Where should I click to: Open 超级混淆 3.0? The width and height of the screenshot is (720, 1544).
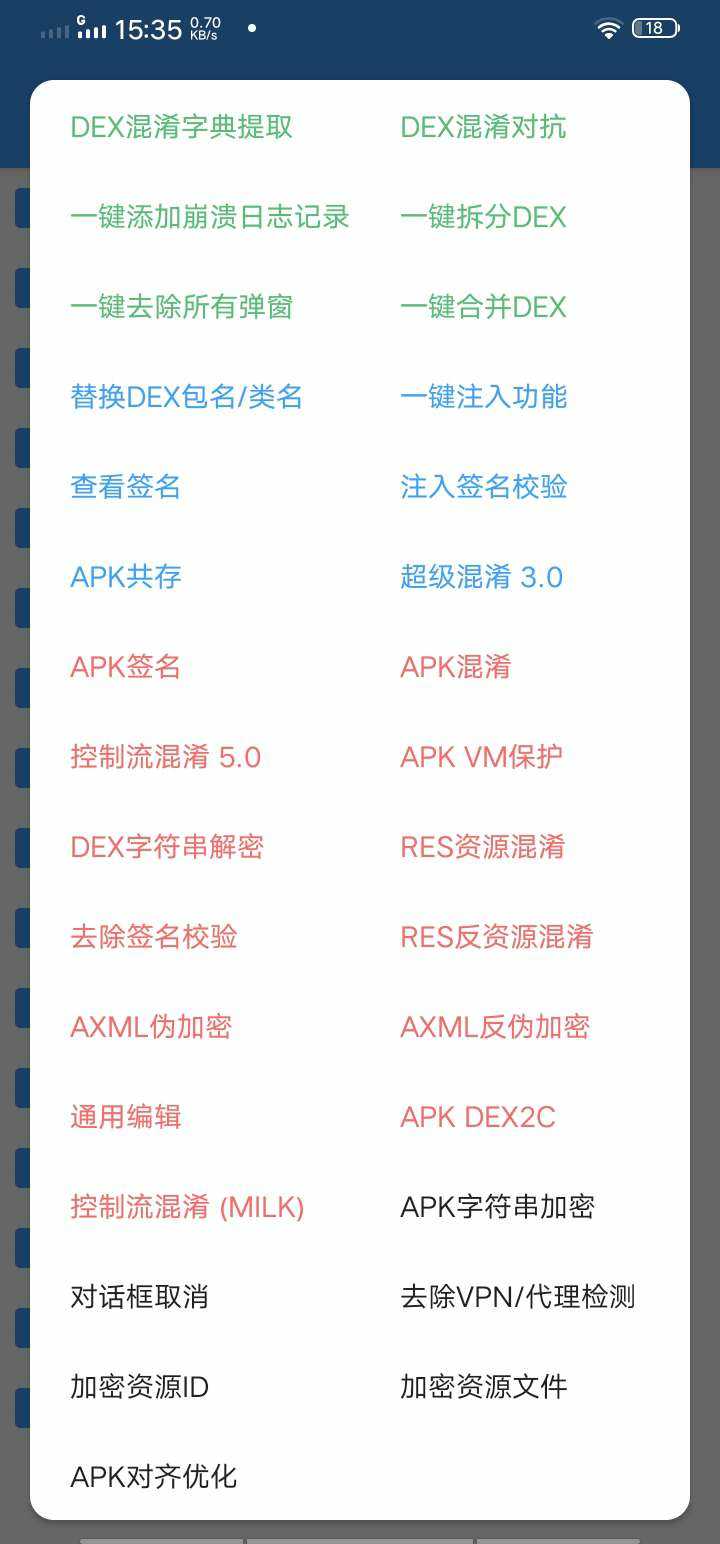[x=481, y=577]
